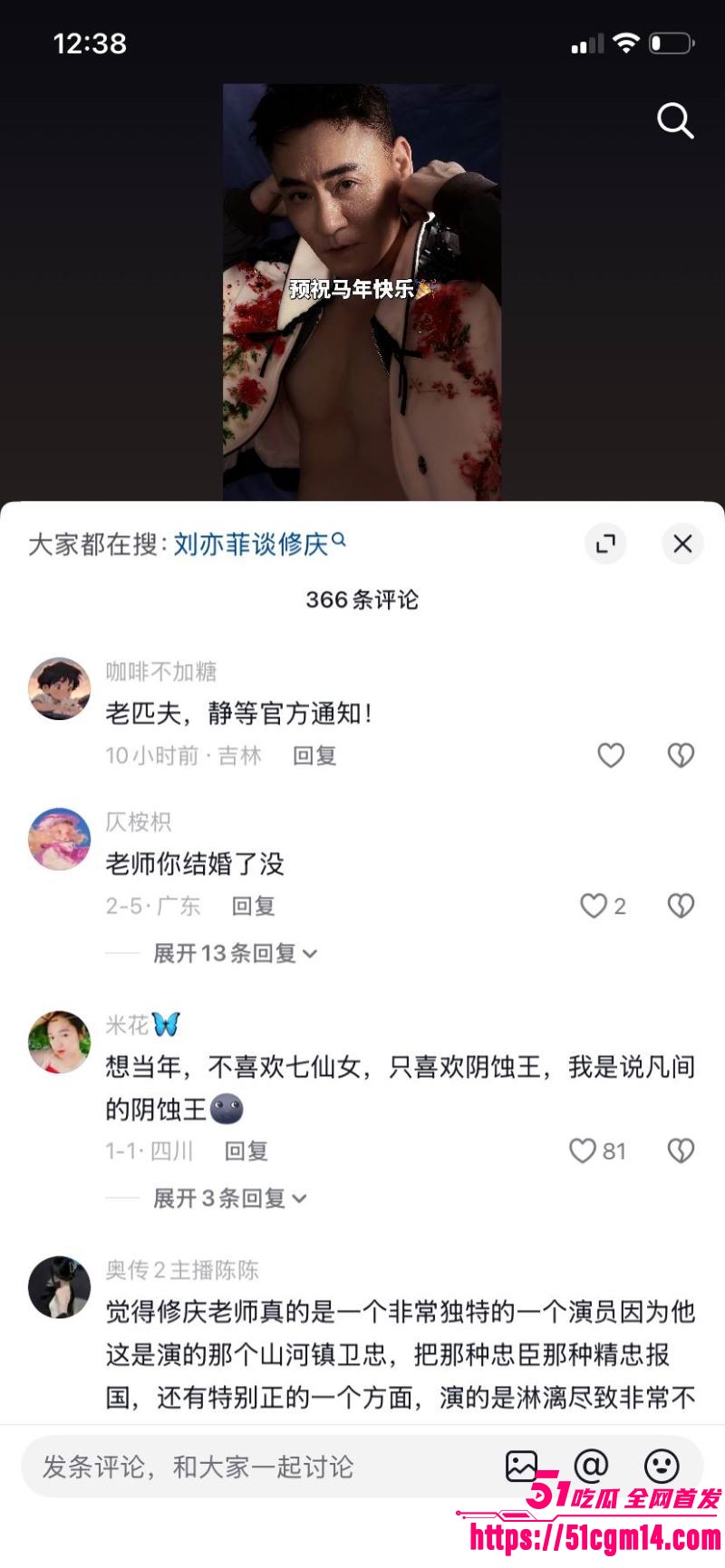Screen dimensions: 725x1568
Task: Dislike the comment 老师你结婚了没
Action: (681, 905)
